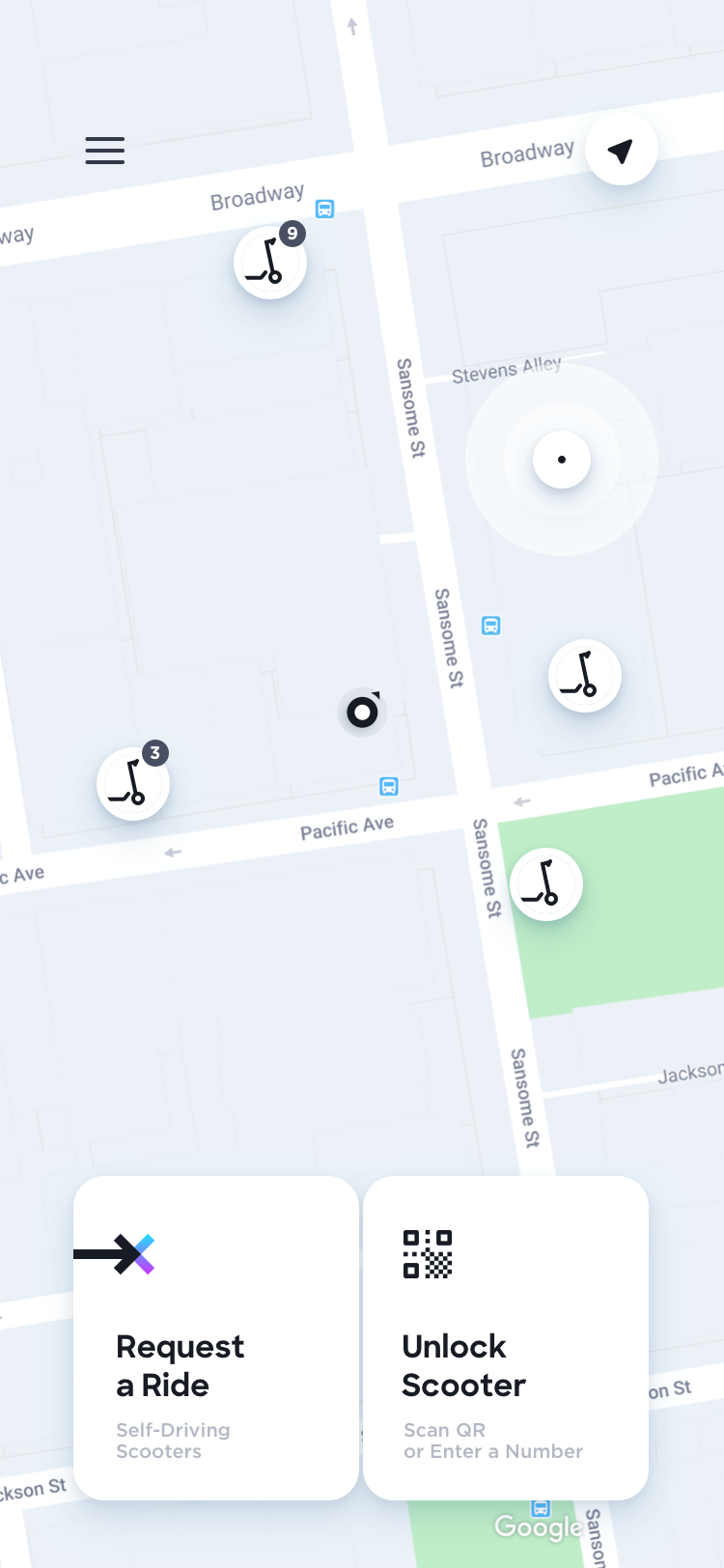724x1568 pixels.
Task: Tap the scooter marker below Stevens Alley
Action: pyautogui.click(x=585, y=676)
